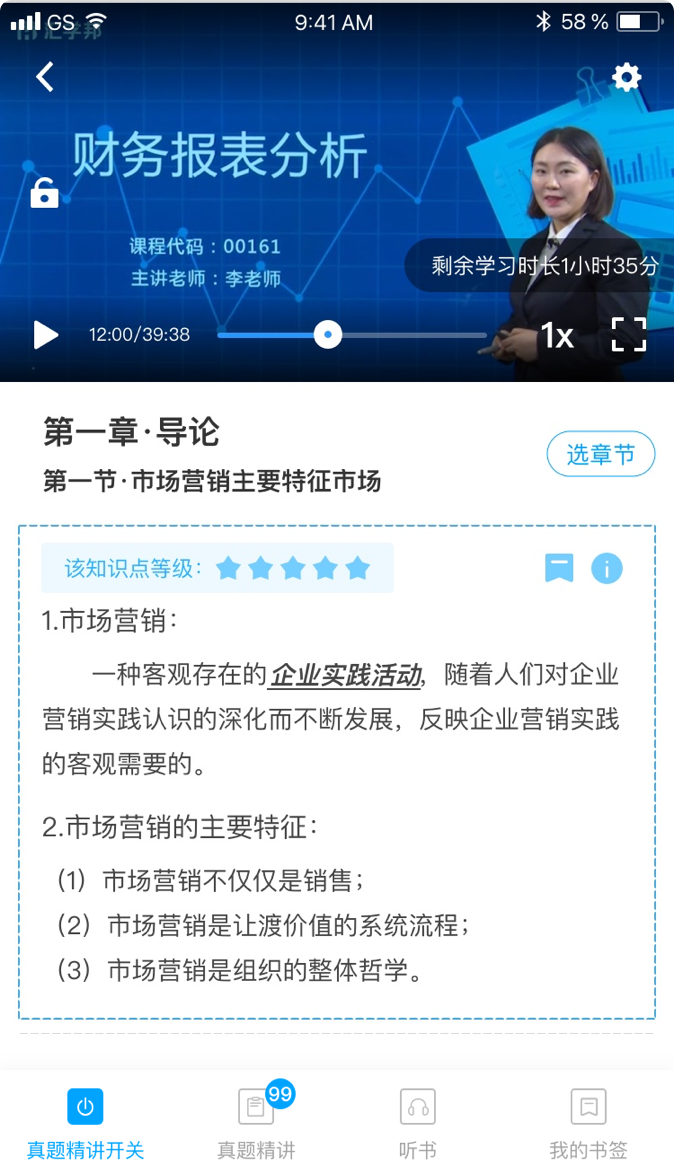Screen dimensions: 674x1172
Task: Bookmark this knowledge point
Action: [x=559, y=568]
